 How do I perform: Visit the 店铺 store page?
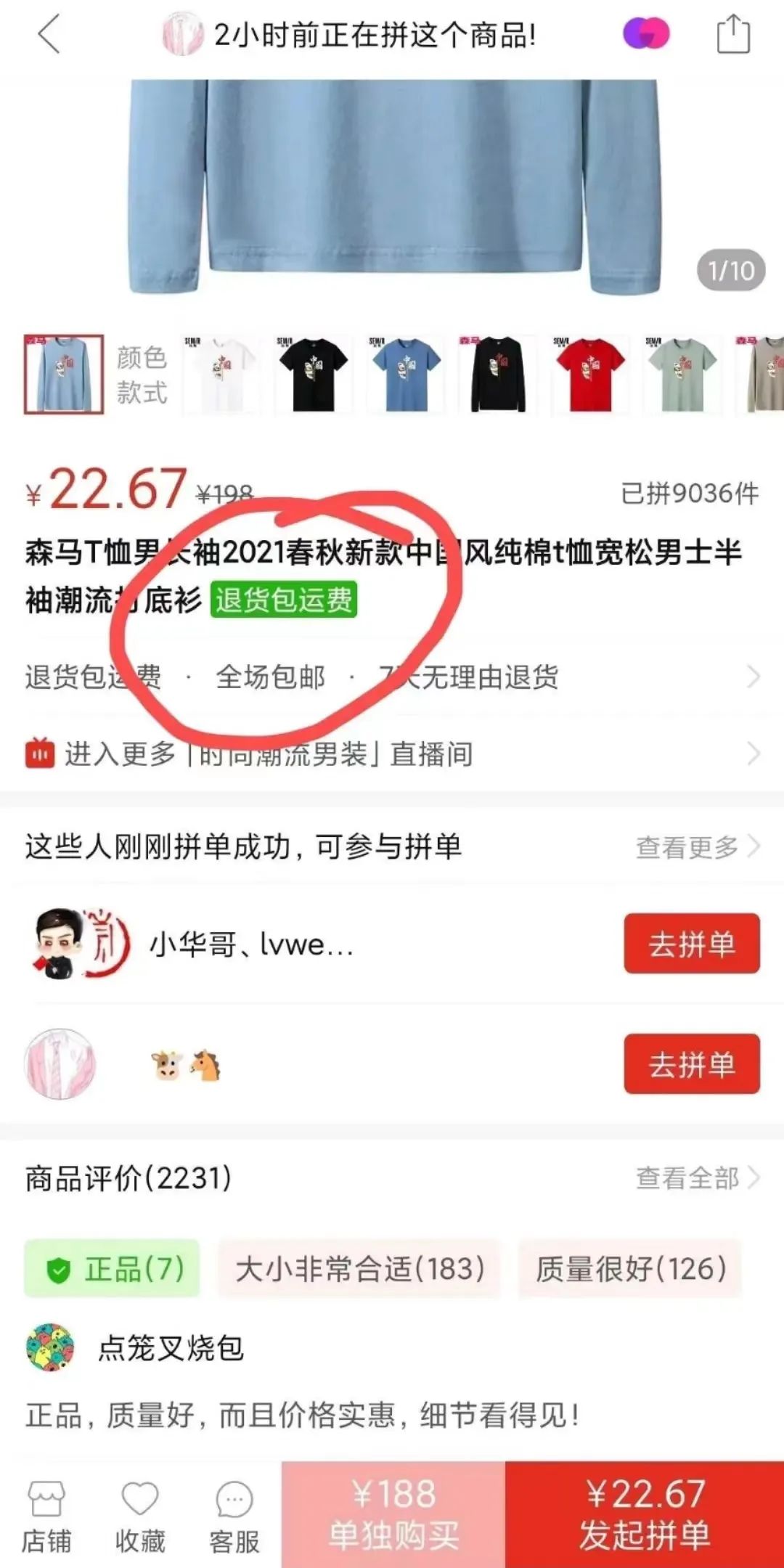(46, 1517)
